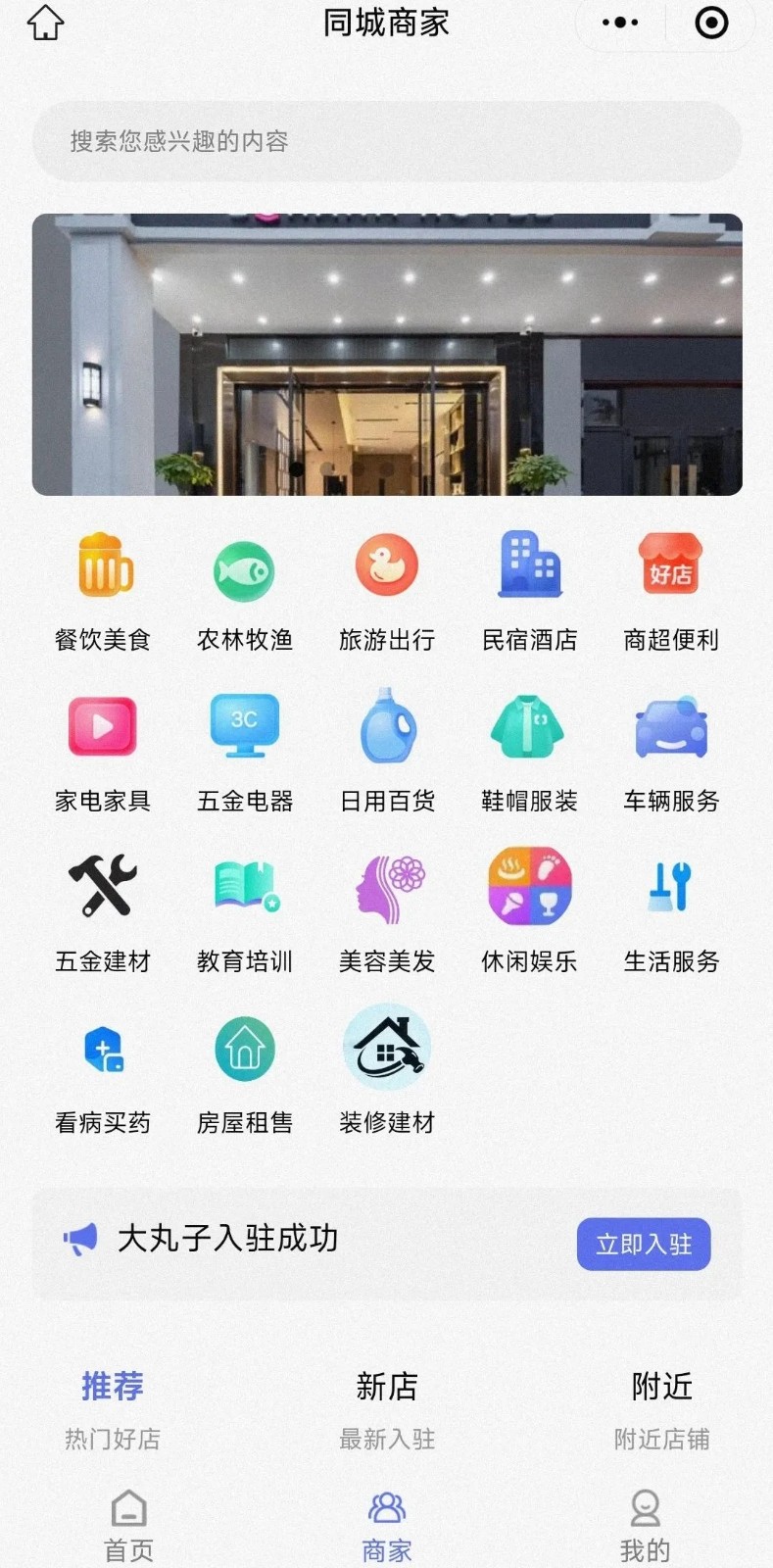The width and height of the screenshot is (773, 1568).
Task: Choose the 美容美发 category
Action: pos(387,886)
